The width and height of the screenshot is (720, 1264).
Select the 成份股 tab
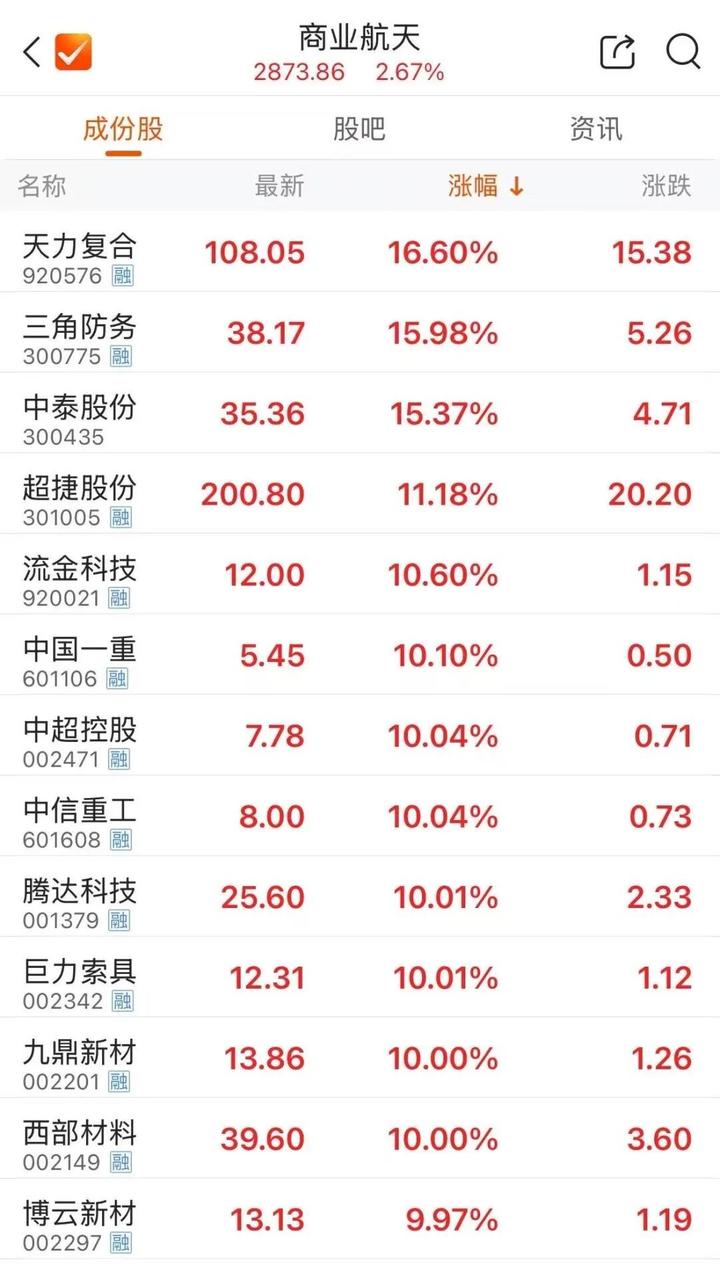[x=123, y=129]
